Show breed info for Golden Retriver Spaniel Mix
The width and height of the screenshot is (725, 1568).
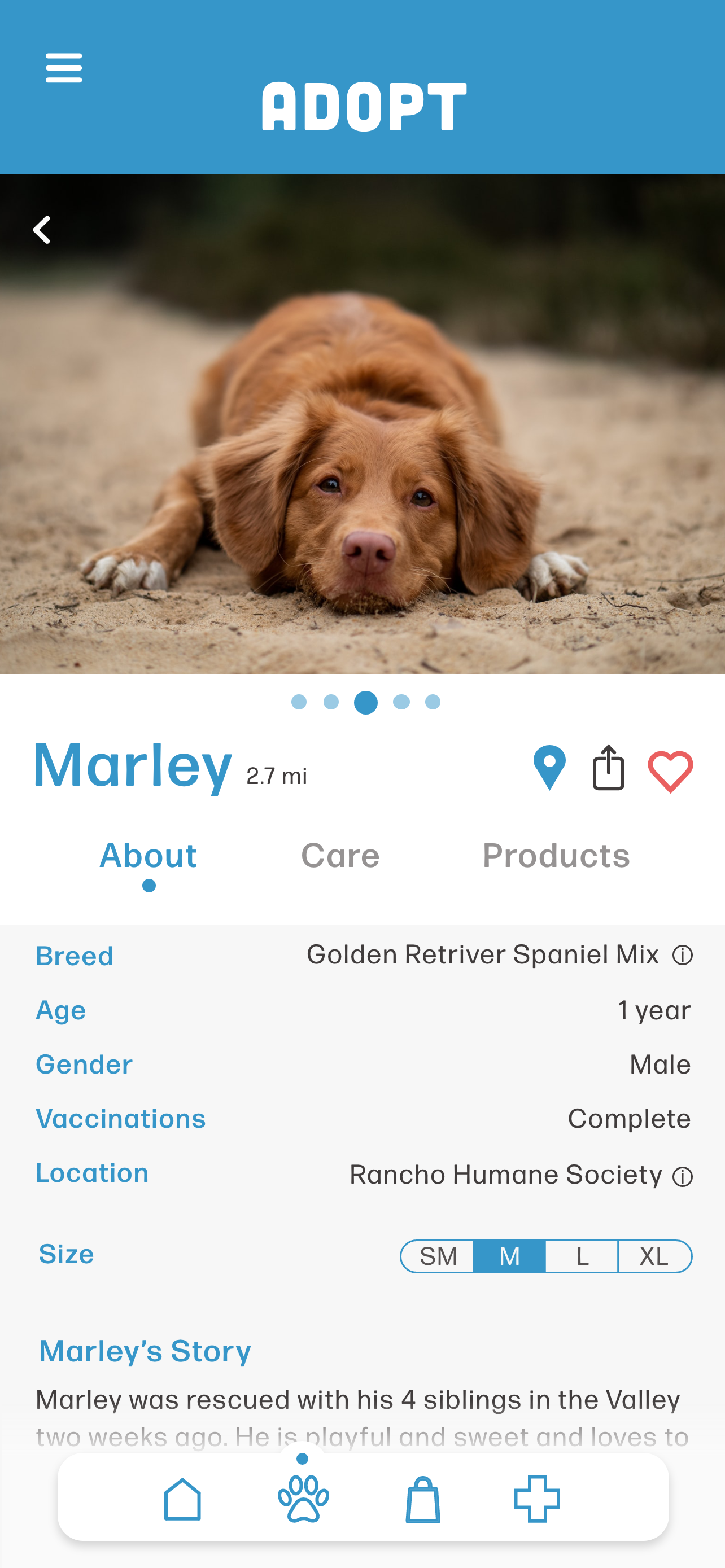(x=683, y=955)
